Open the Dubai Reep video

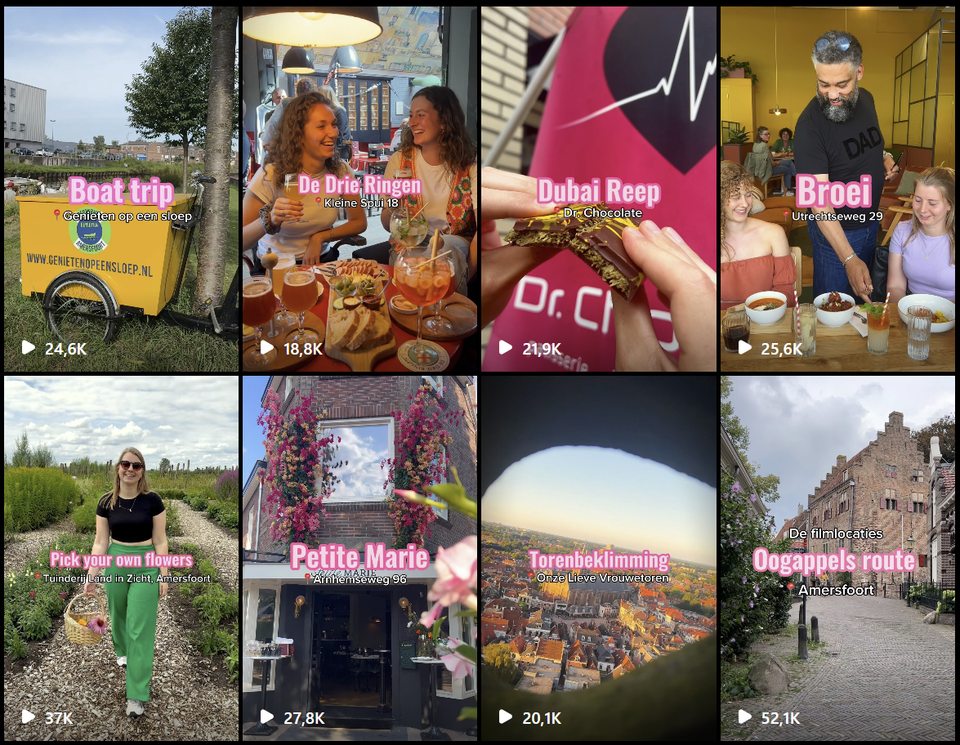[x=598, y=190]
